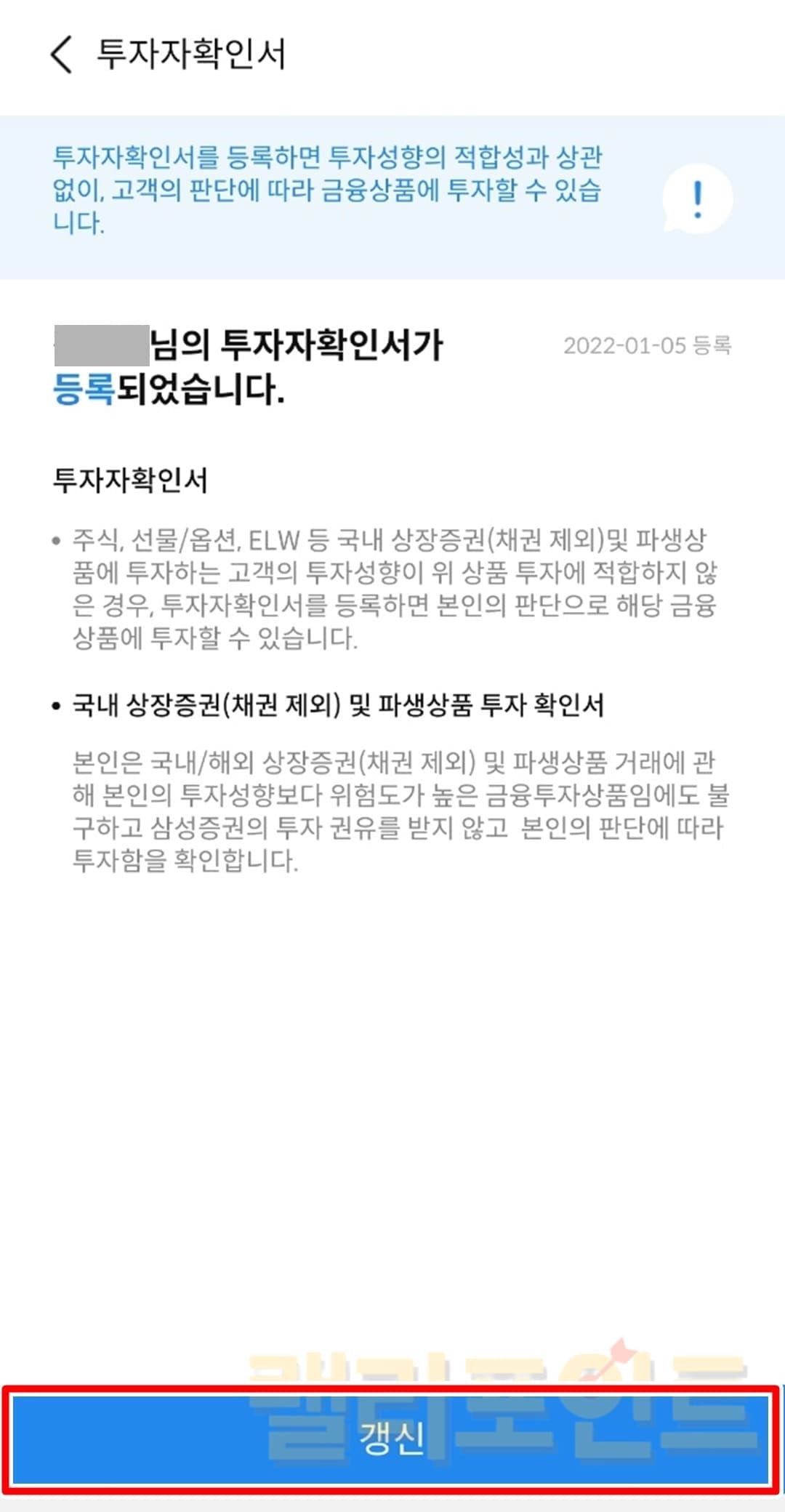Go back from 투자자확인서 screen
Screen dimensions: 785x1512
coord(62,55)
